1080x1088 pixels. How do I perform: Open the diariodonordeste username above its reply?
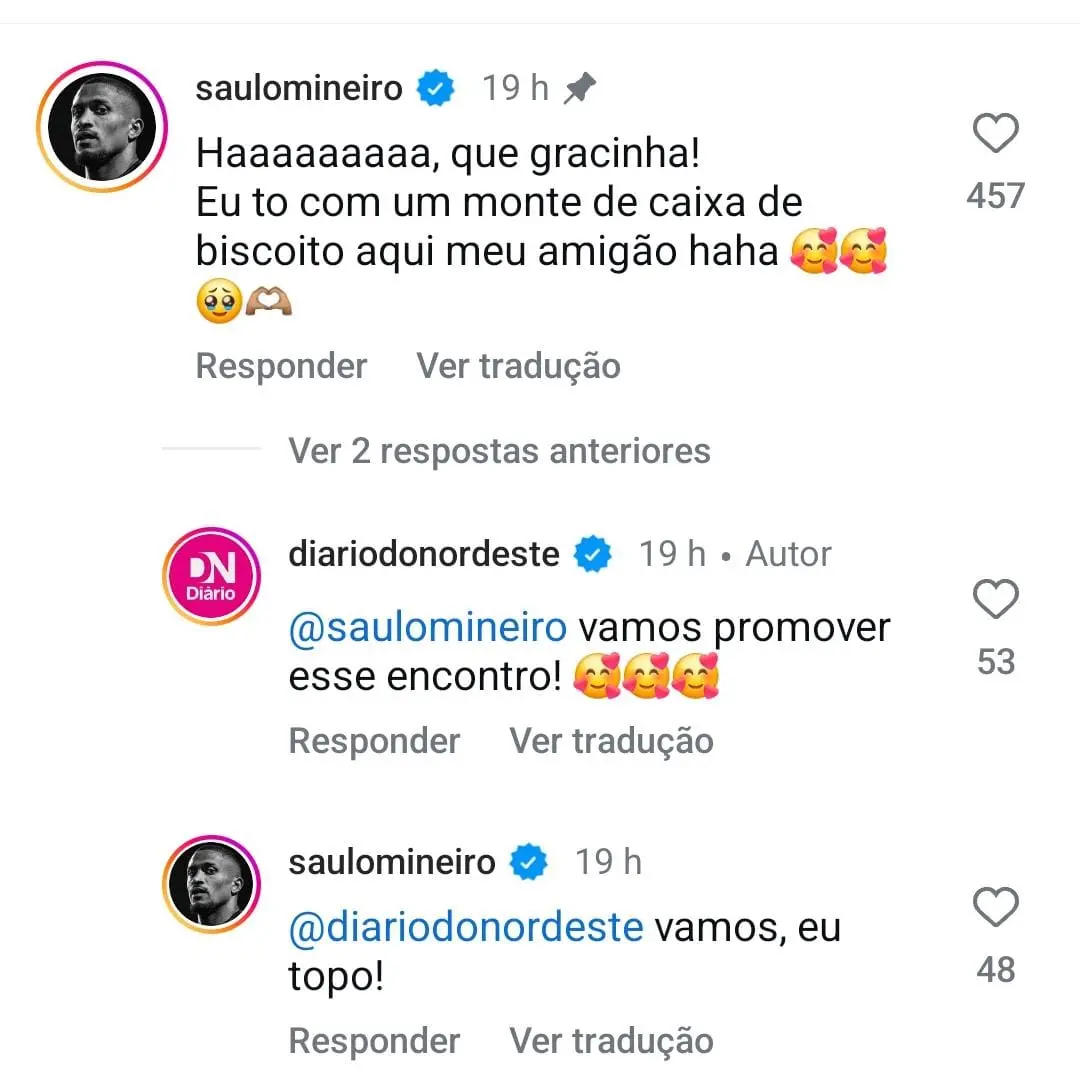tap(423, 553)
